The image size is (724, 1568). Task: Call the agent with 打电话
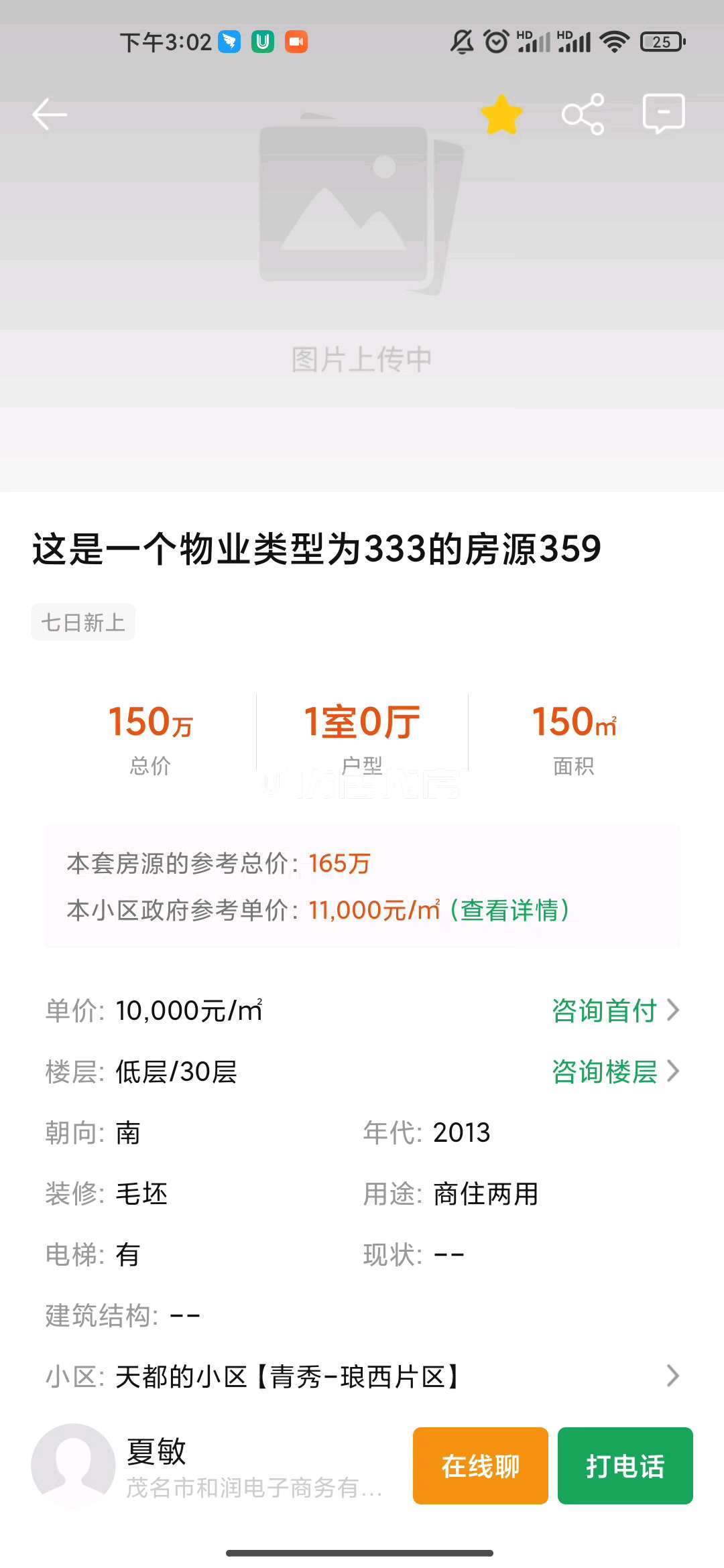tap(625, 1465)
